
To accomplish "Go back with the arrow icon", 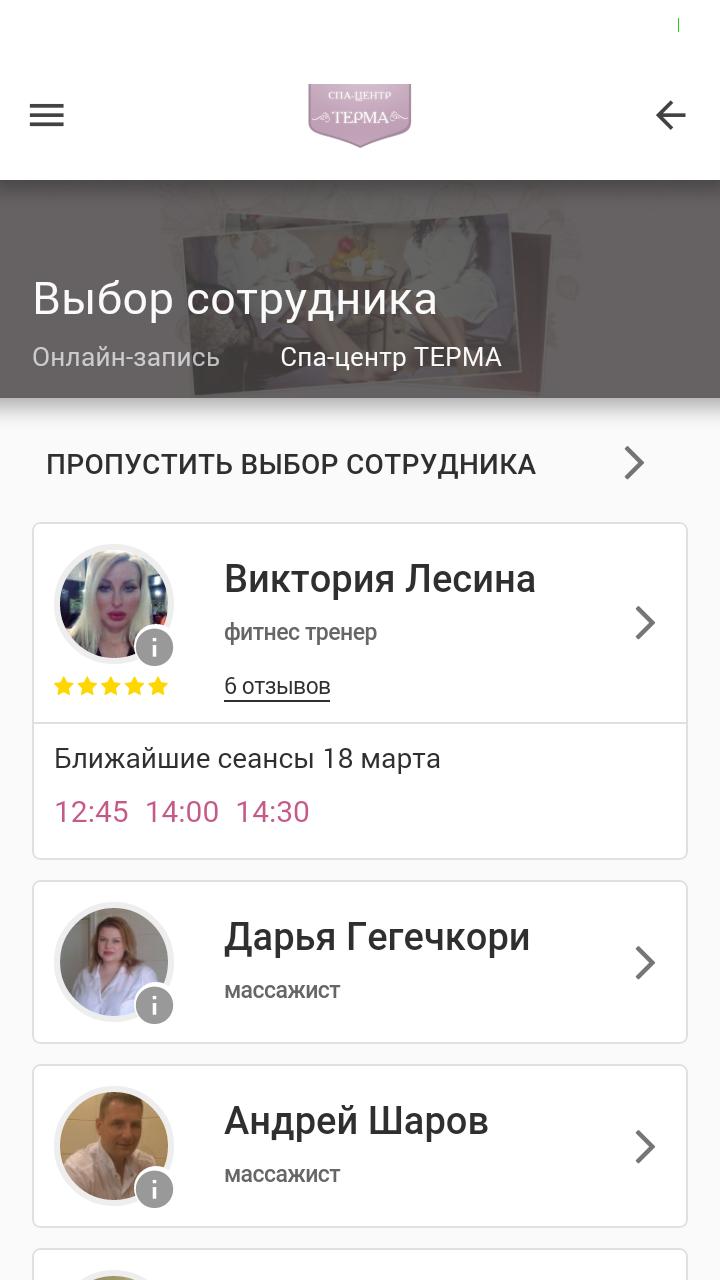I will tap(671, 116).
